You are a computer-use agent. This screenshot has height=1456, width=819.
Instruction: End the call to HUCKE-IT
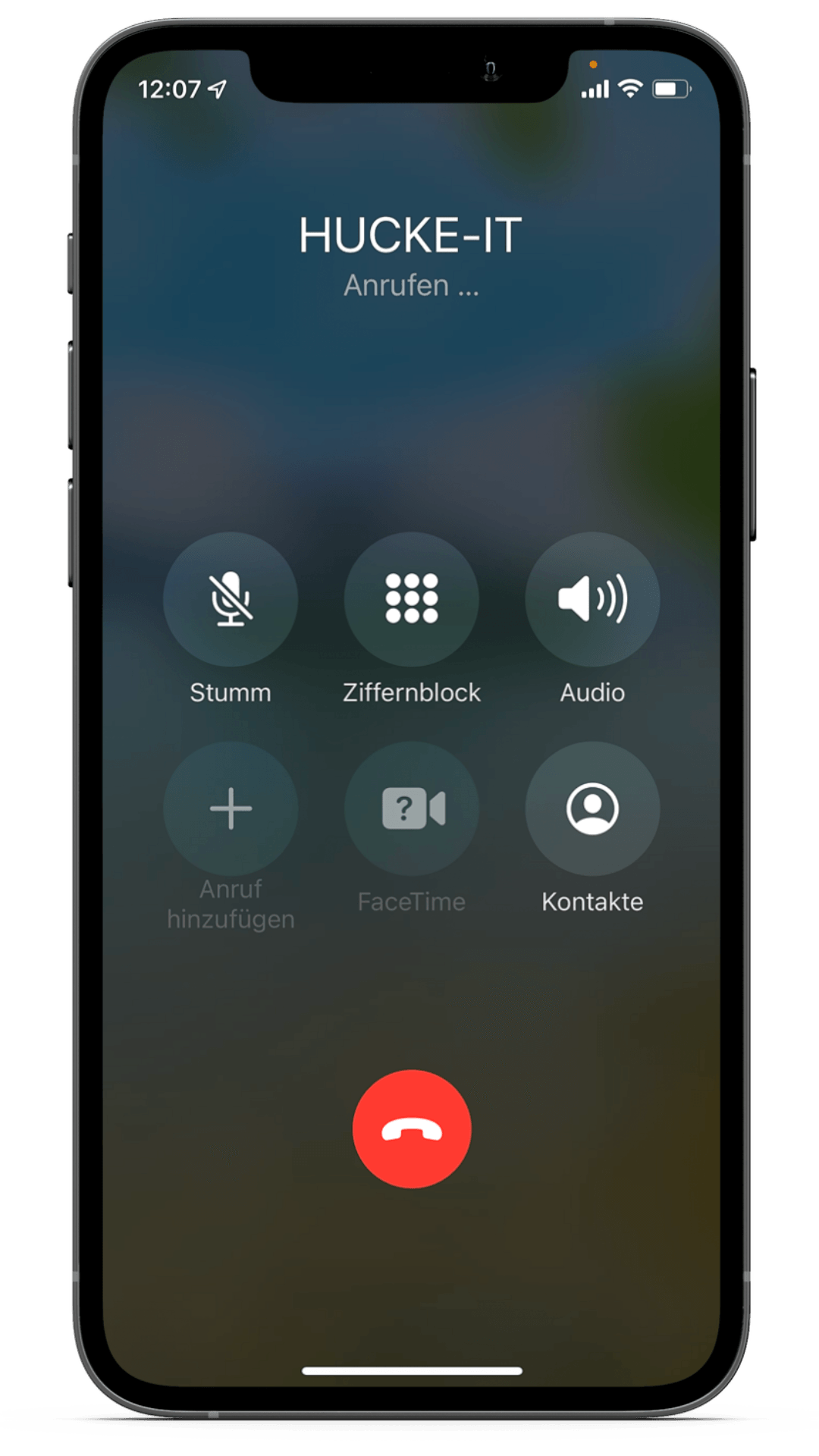(x=412, y=1129)
